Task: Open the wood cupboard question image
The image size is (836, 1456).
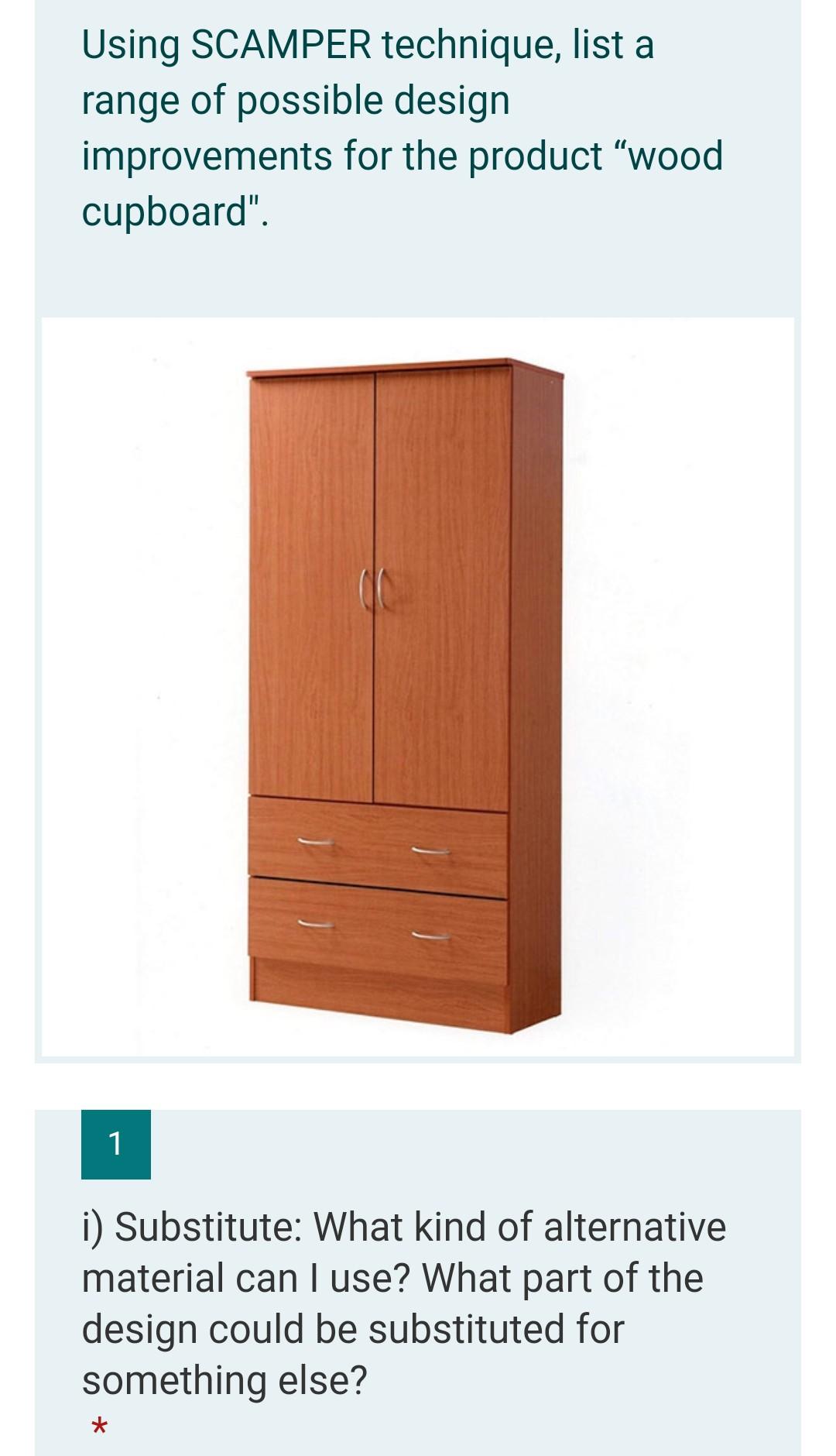Action: click(417, 687)
